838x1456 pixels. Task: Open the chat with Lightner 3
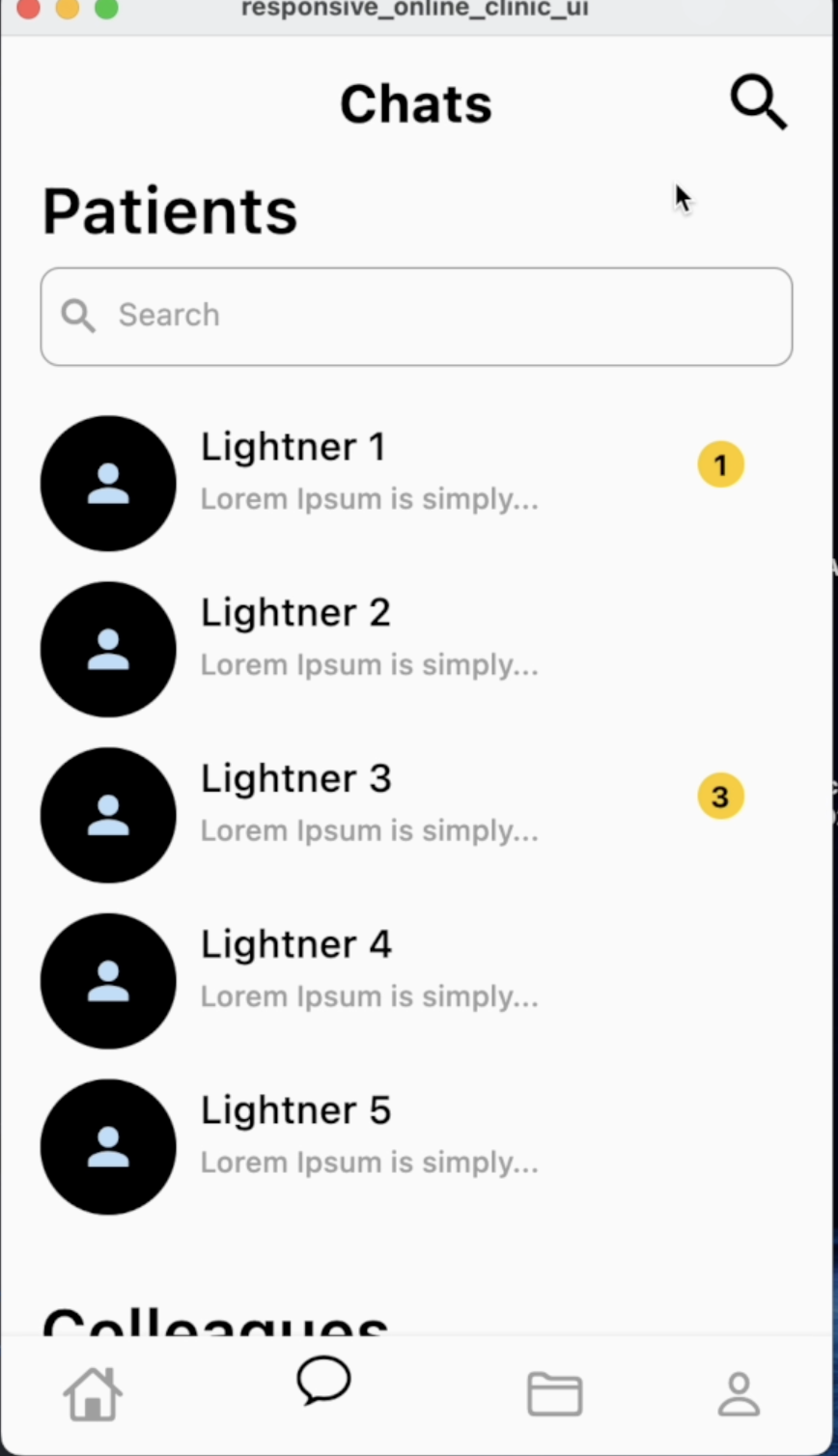(416, 815)
